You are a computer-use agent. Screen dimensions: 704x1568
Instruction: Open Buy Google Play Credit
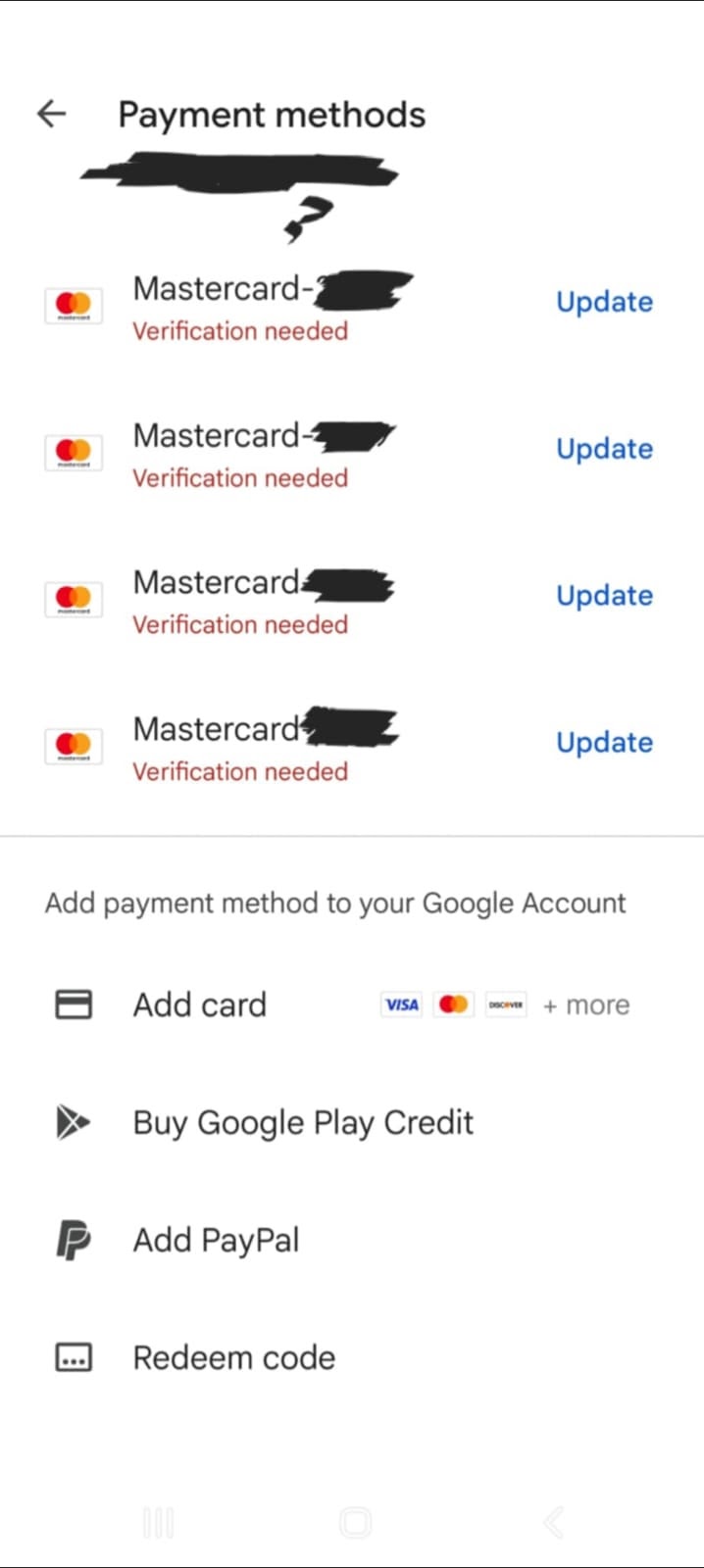(x=302, y=1122)
